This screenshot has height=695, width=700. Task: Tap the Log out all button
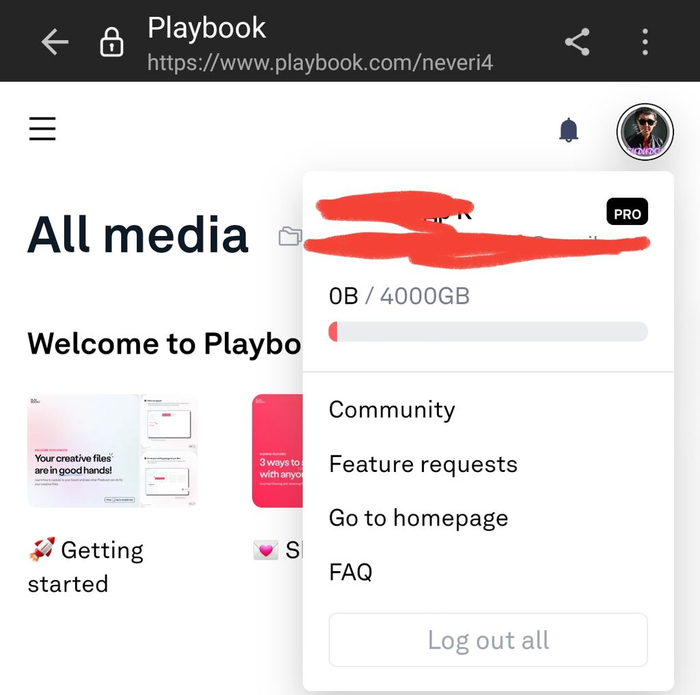[x=488, y=640]
